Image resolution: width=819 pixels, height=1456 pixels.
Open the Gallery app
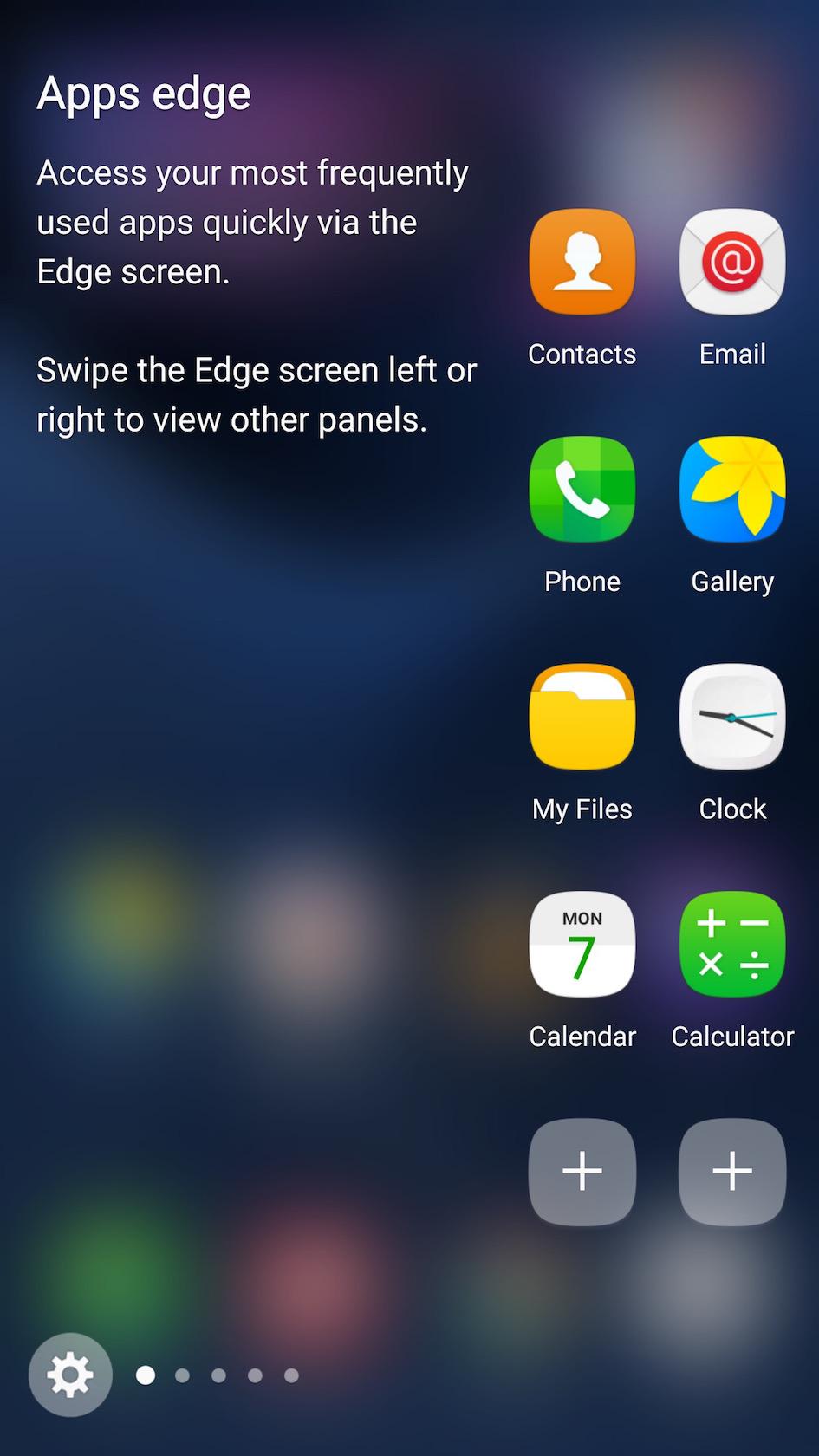(732, 490)
